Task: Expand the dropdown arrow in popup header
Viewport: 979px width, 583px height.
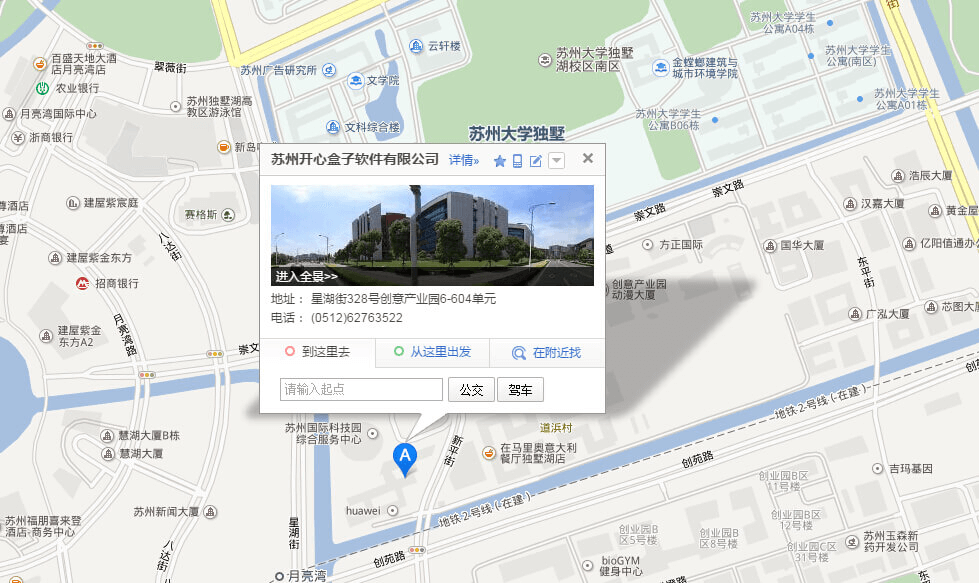Action: pos(557,161)
